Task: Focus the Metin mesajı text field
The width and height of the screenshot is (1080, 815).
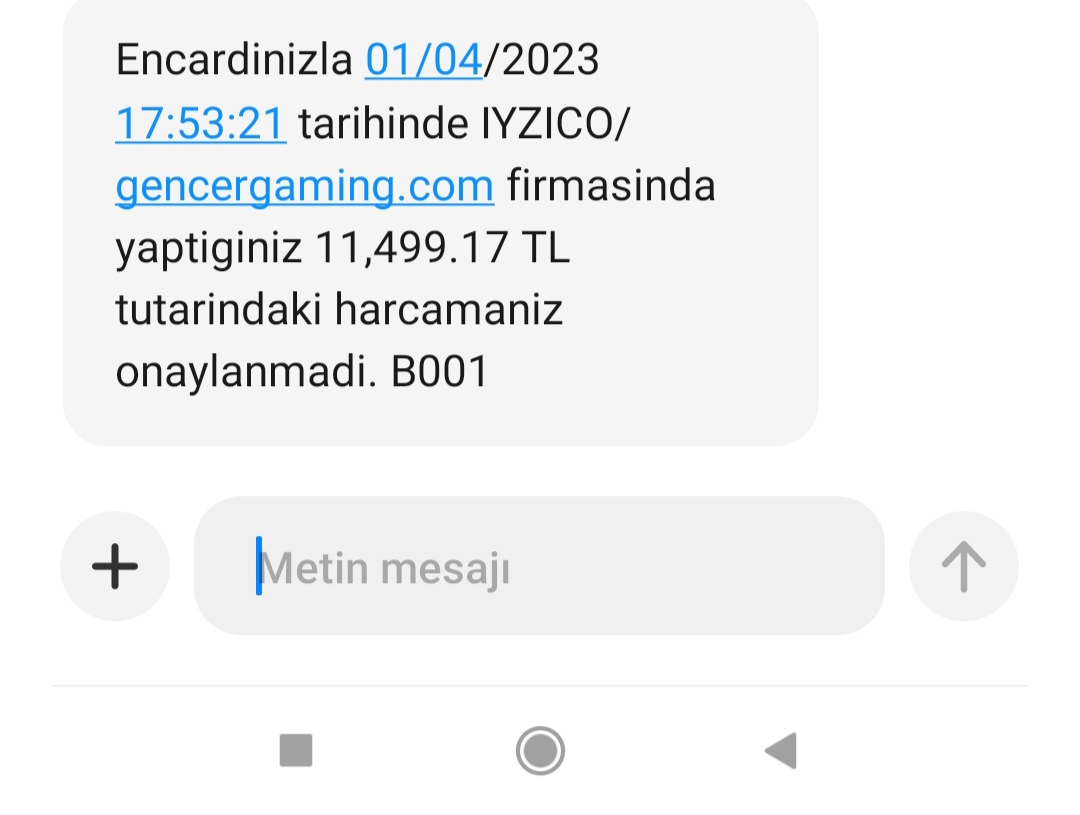Action: (x=540, y=567)
